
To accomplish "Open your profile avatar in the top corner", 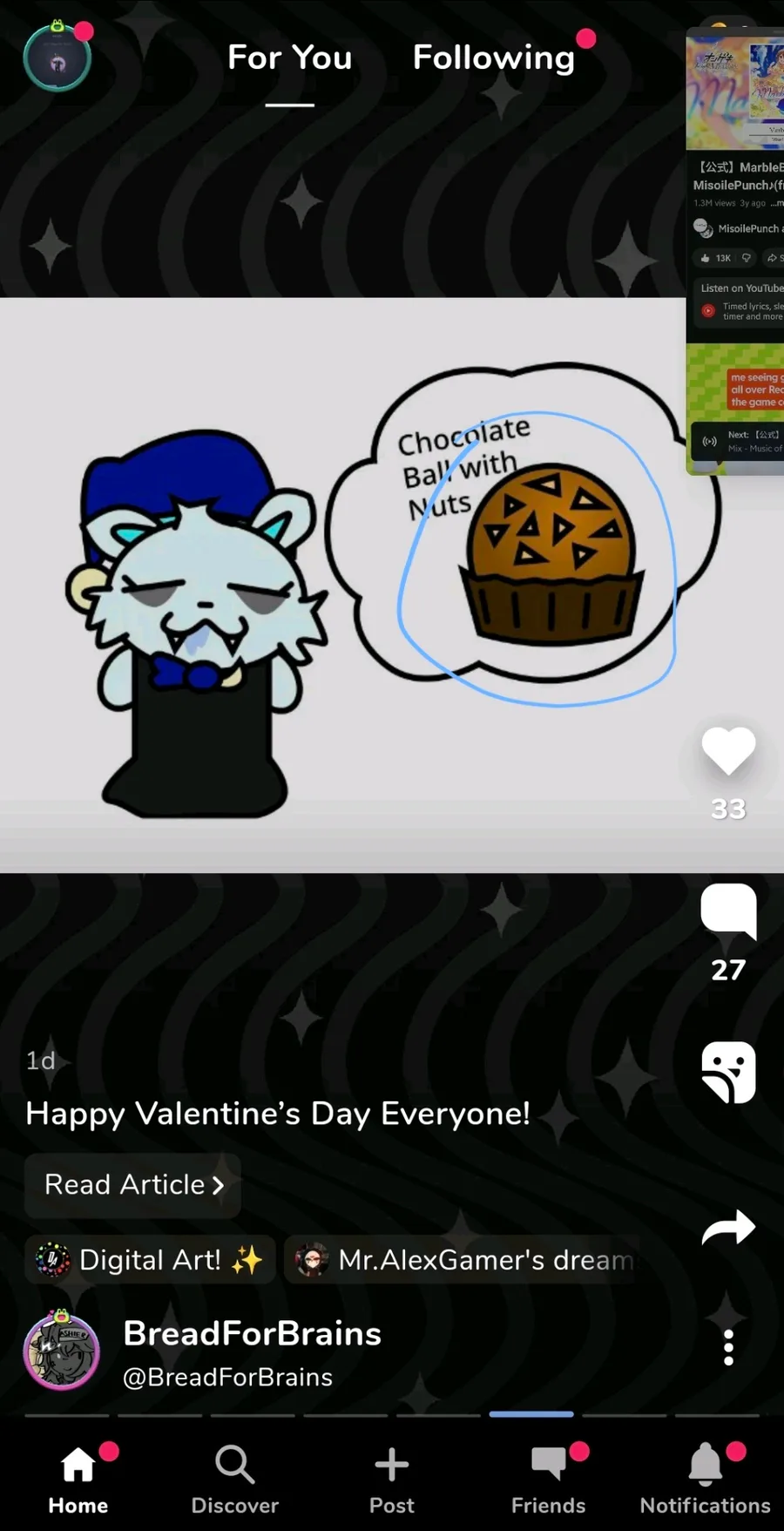I will pos(57,59).
